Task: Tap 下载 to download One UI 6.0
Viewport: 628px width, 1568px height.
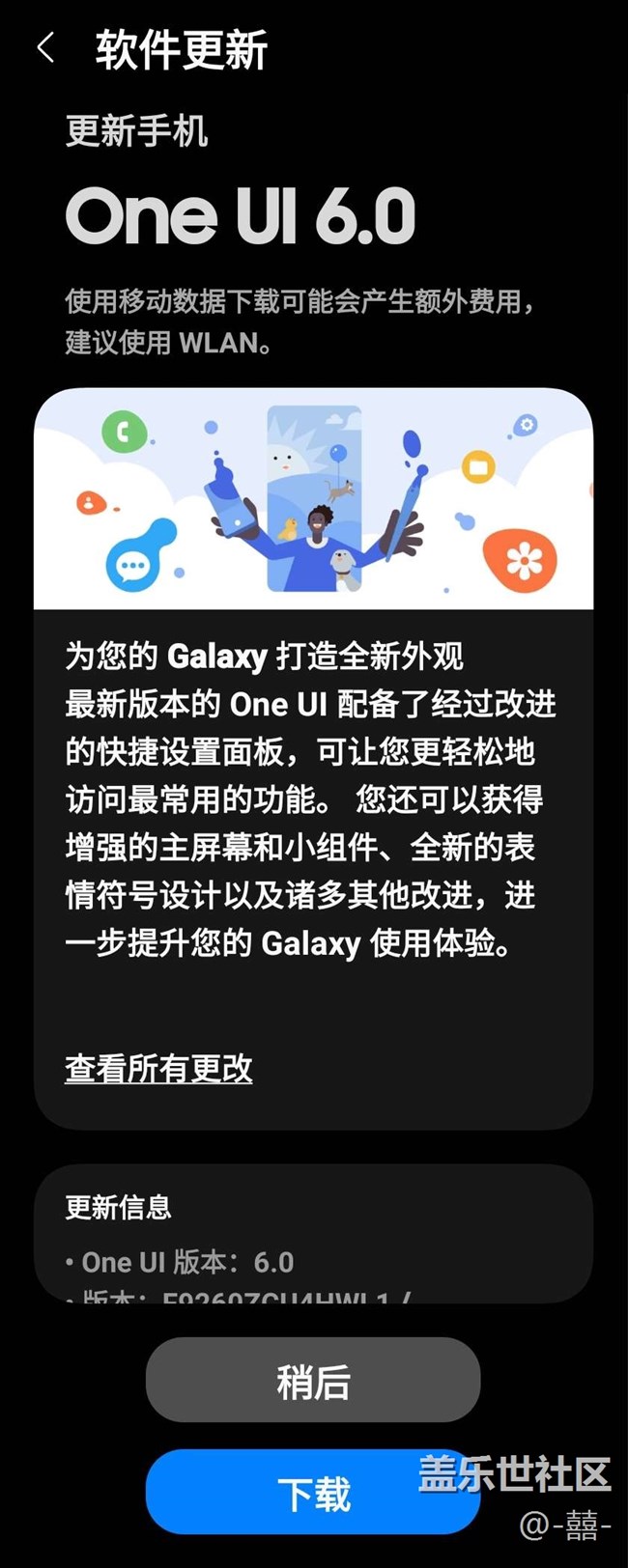Action: pyautogui.click(x=312, y=1493)
